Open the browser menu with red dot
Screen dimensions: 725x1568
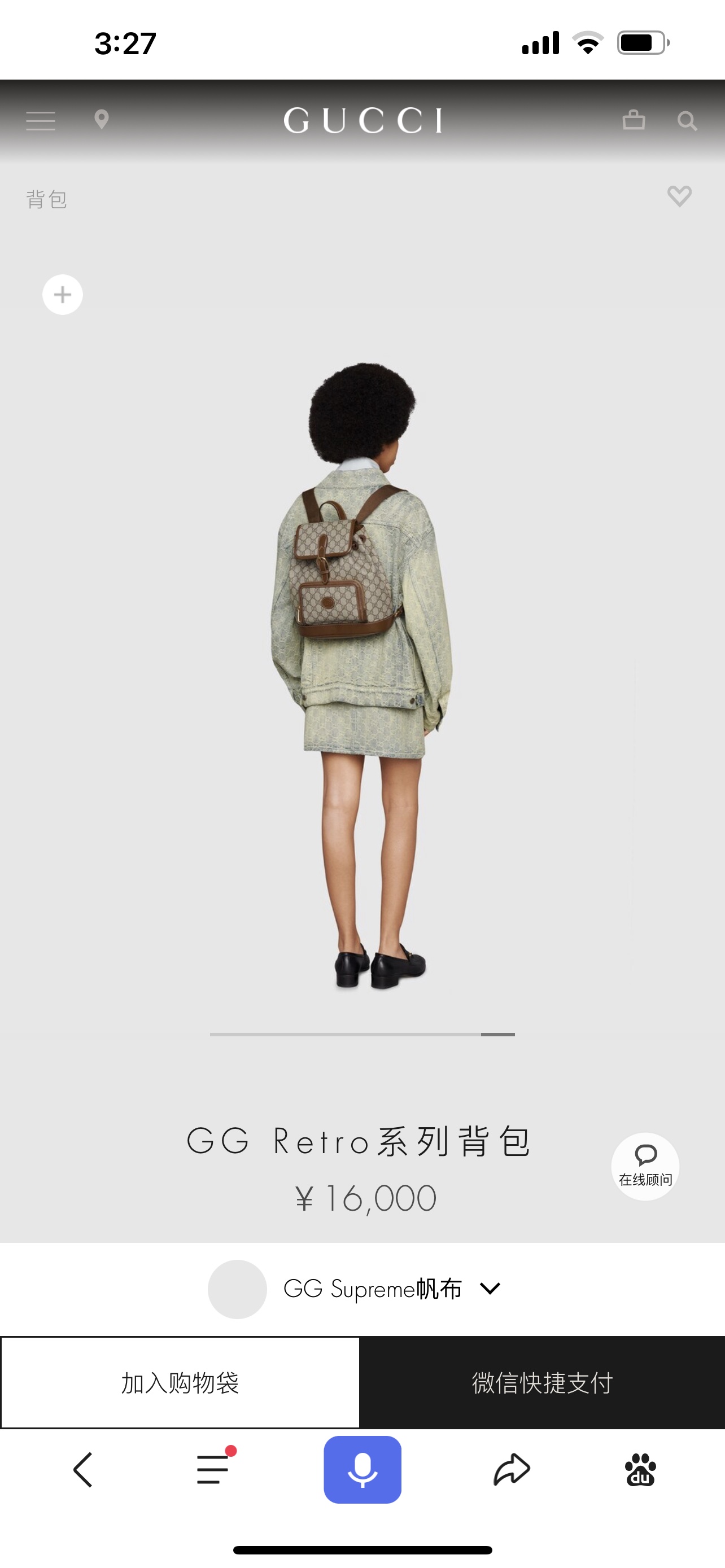click(212, 1469)
